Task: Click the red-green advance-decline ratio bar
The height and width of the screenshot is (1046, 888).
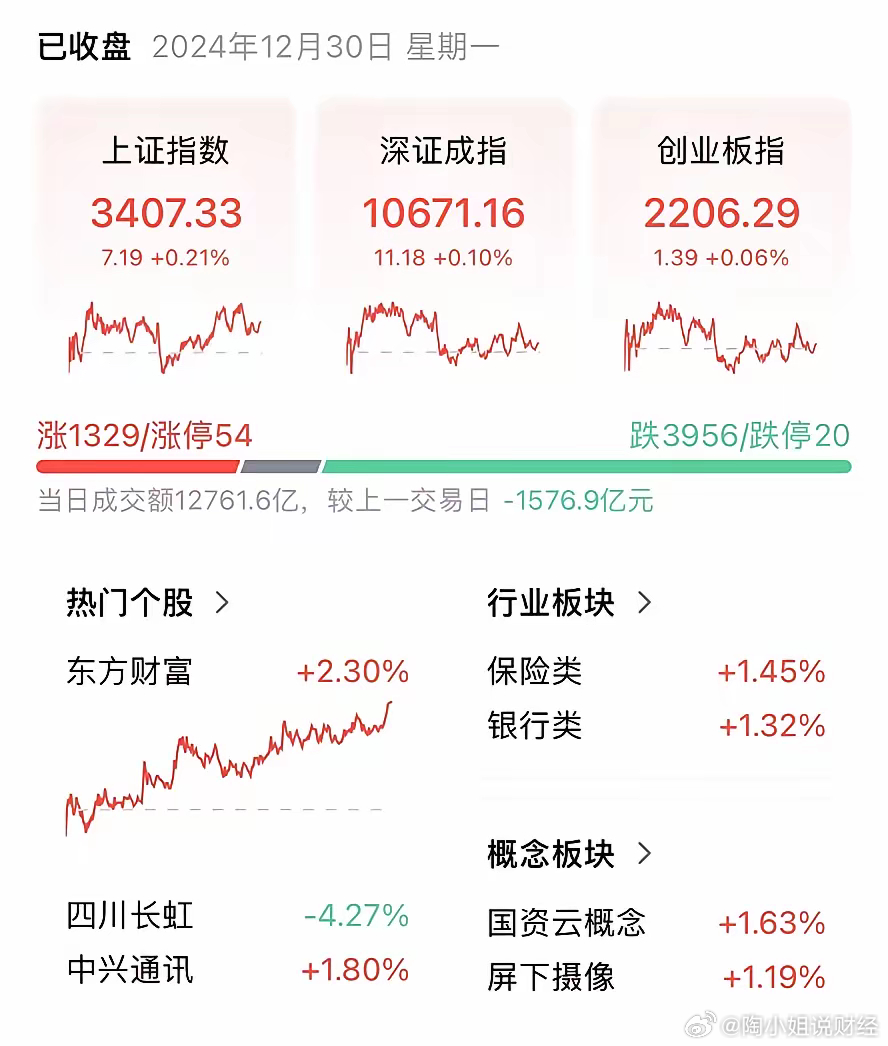Action: point(443,464)
